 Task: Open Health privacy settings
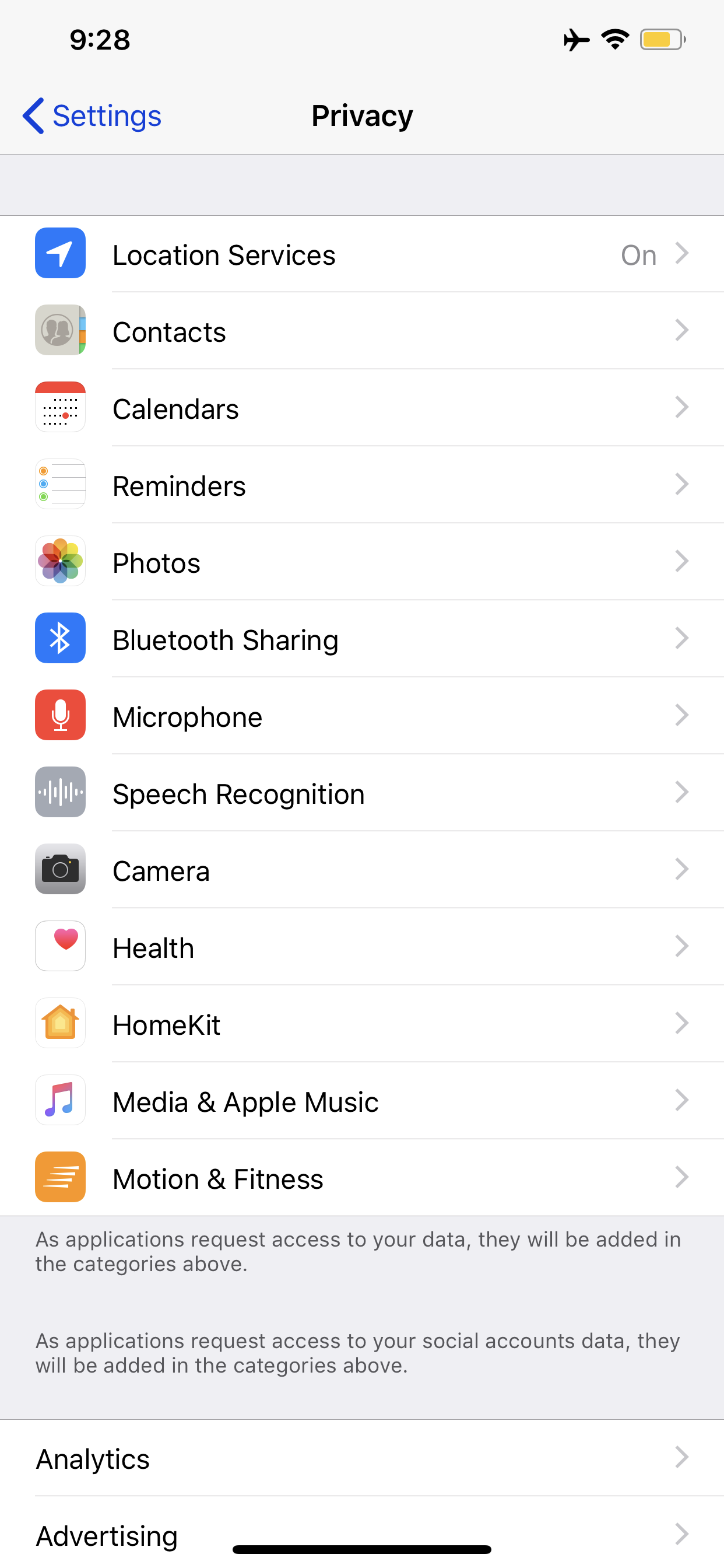[x=362, y=947]
